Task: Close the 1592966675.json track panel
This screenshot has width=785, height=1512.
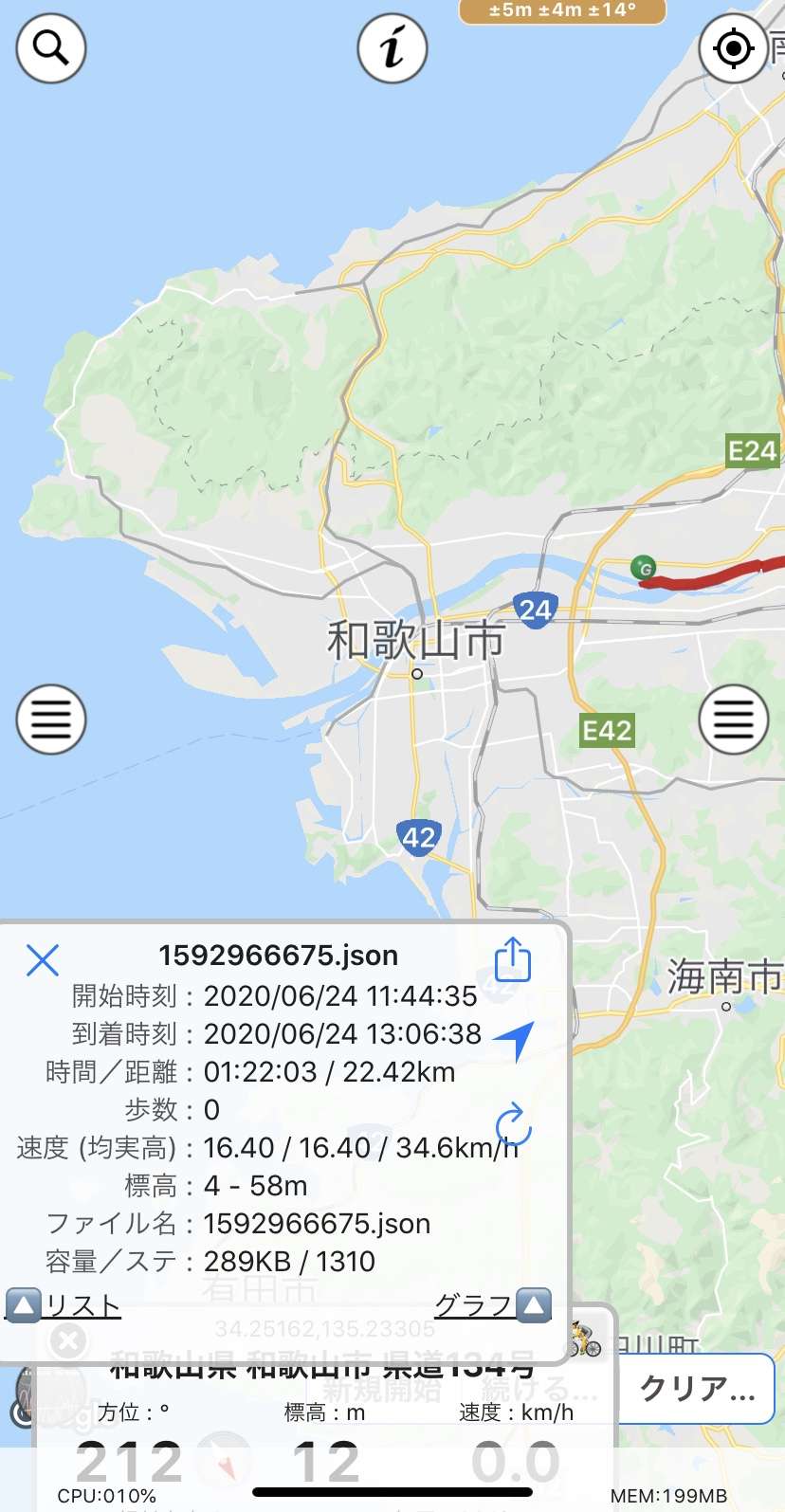Action: click(x=43, y=959)
